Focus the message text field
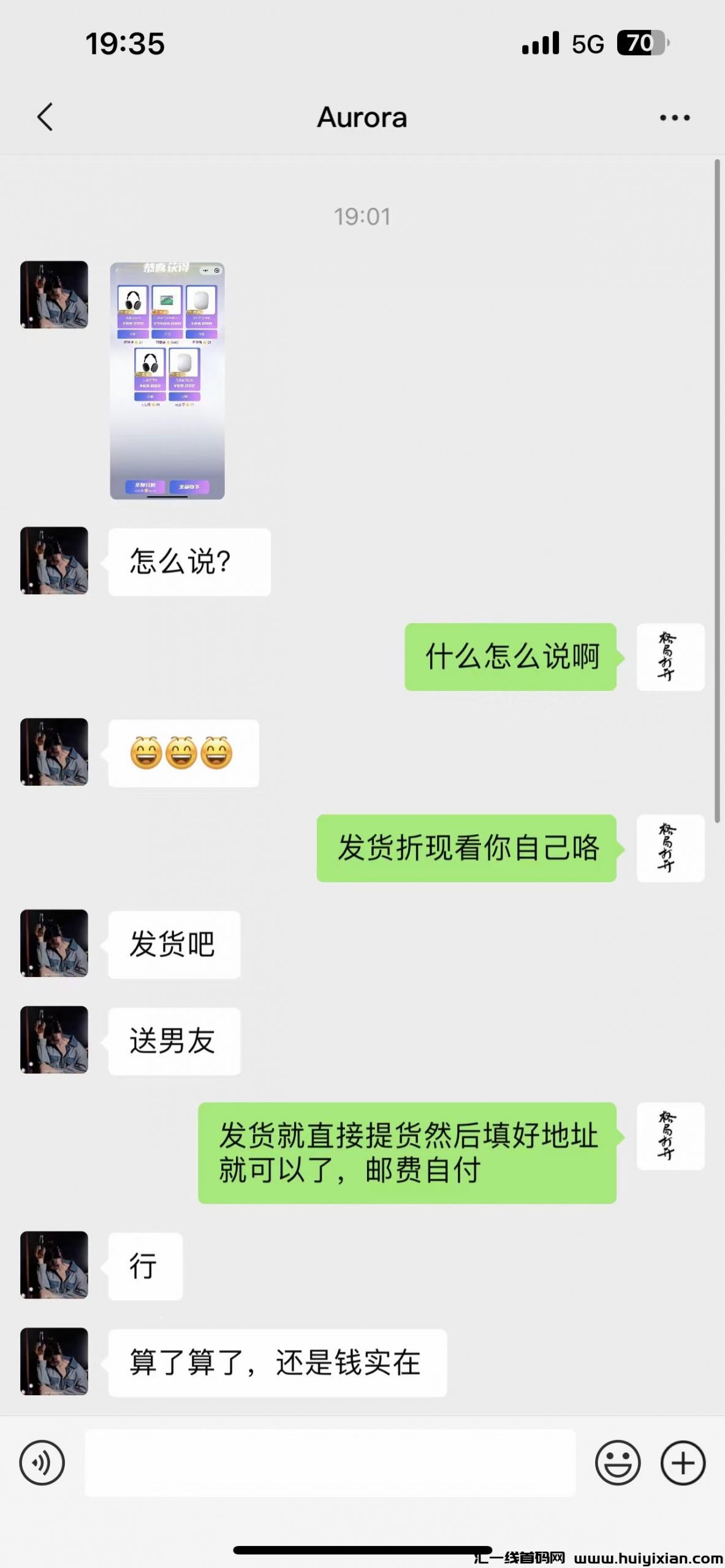This screenshot has height=1568, width=725. coord(330,1463)
